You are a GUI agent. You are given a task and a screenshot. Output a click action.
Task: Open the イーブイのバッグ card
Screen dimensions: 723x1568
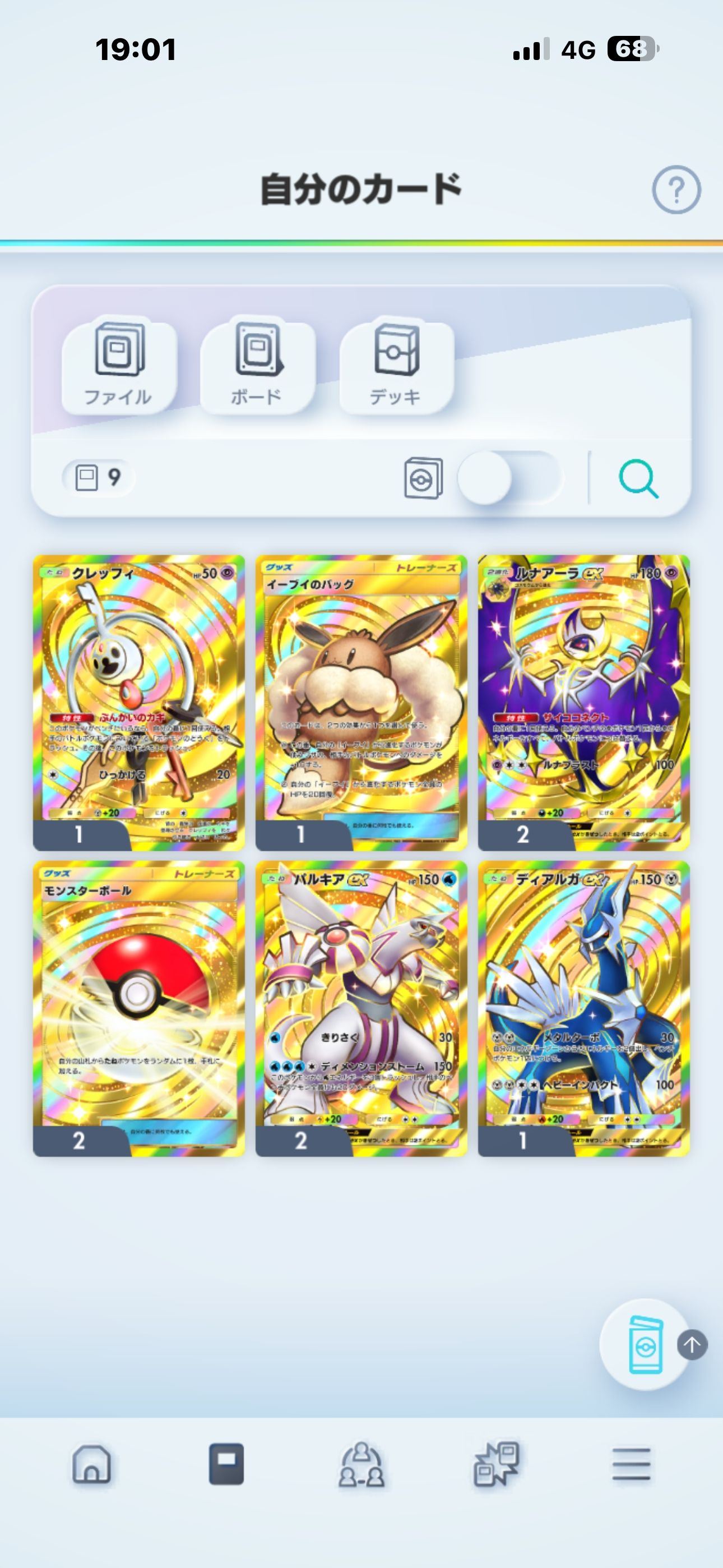[x=361, y=702]
